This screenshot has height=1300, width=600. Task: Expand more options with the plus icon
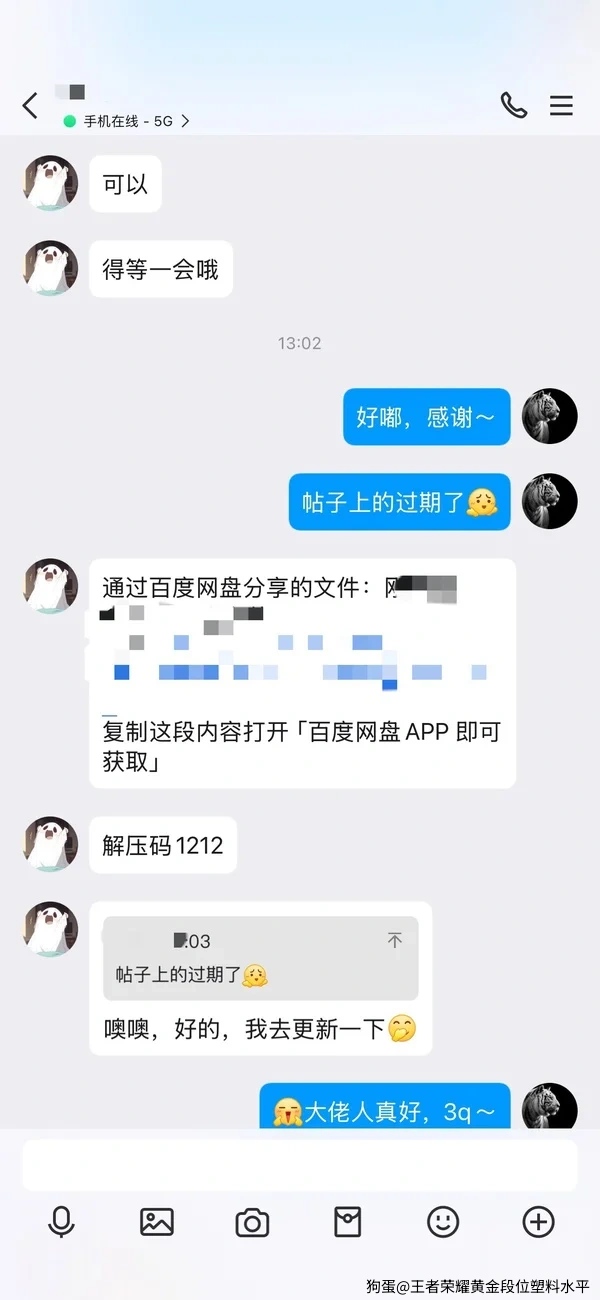point(538,1221)
